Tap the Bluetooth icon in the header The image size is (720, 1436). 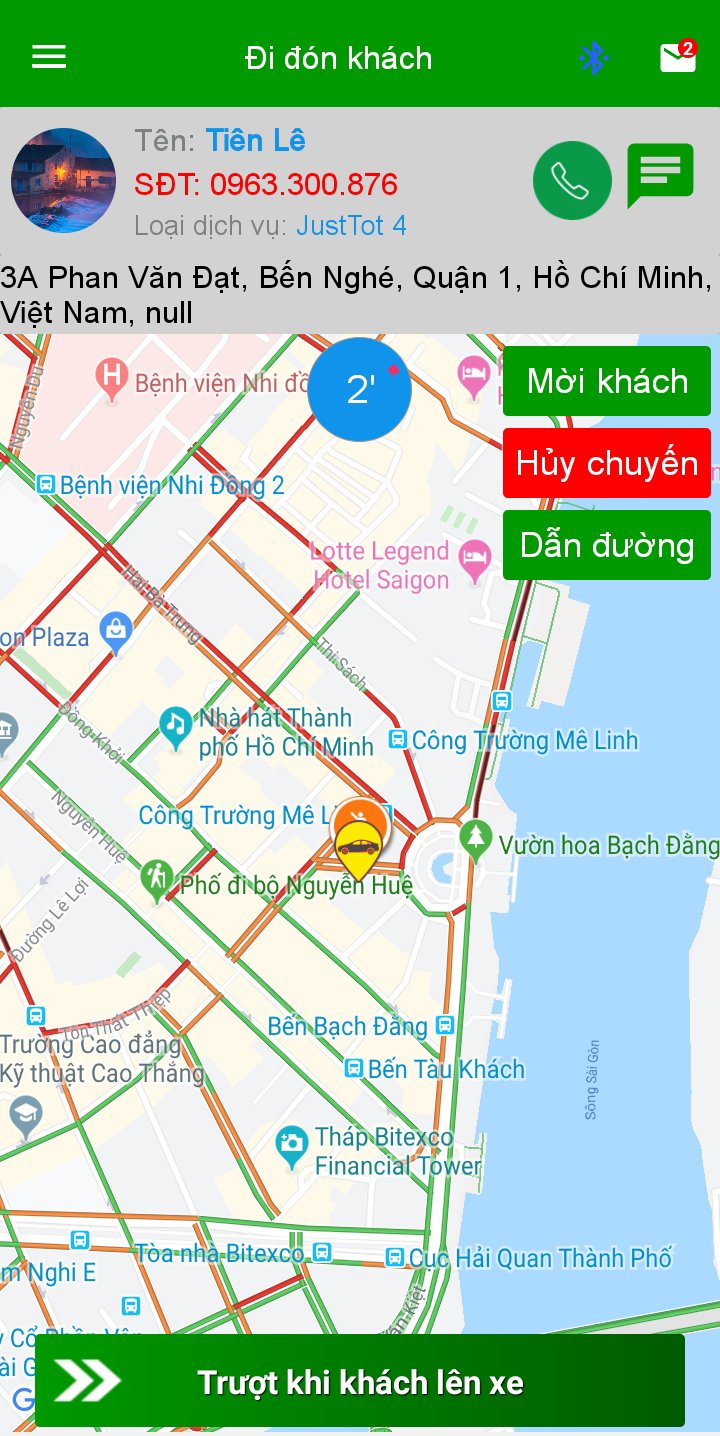(594, 58)
